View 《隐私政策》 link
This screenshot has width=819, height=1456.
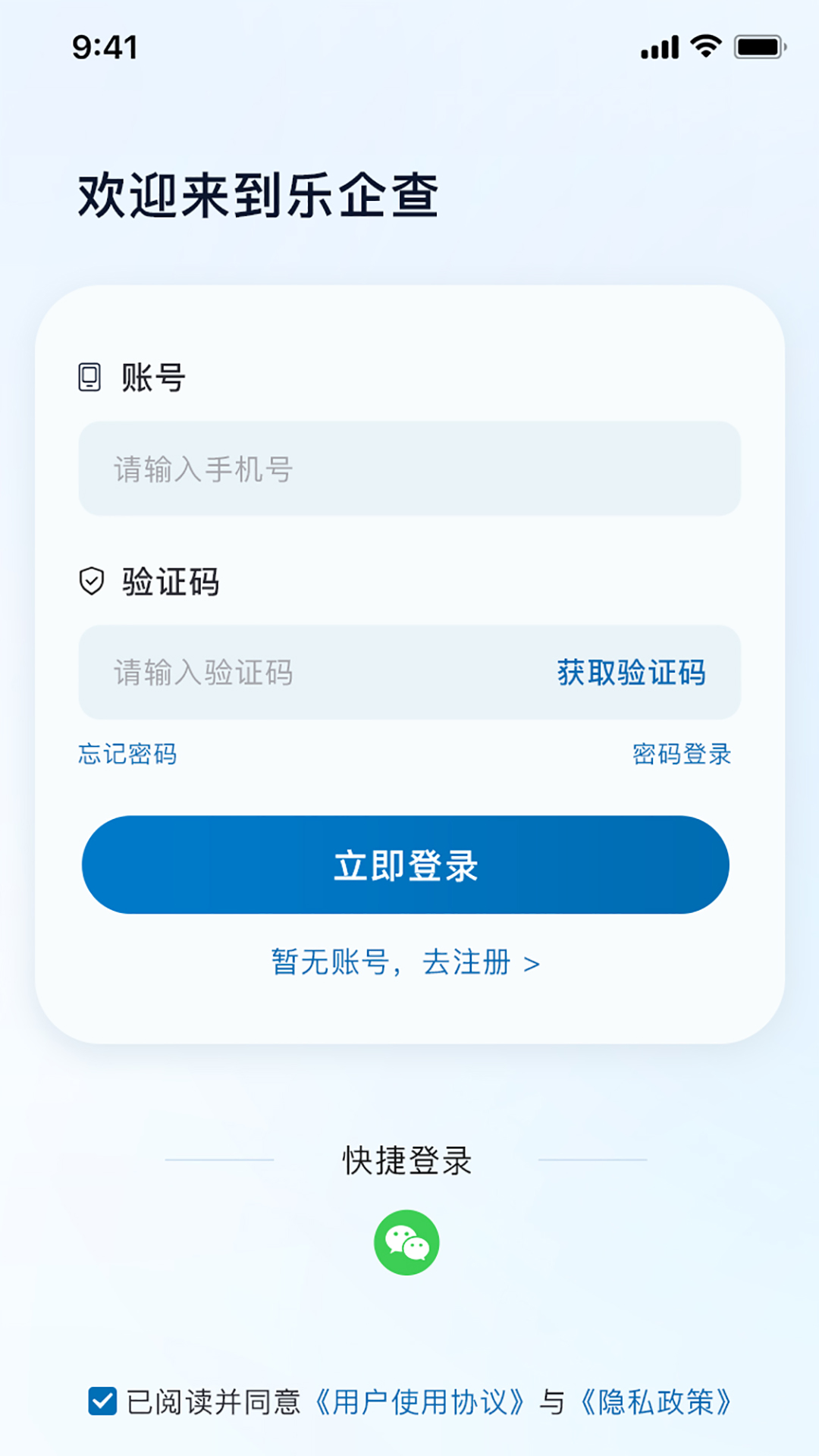(x=656, y=1402)
